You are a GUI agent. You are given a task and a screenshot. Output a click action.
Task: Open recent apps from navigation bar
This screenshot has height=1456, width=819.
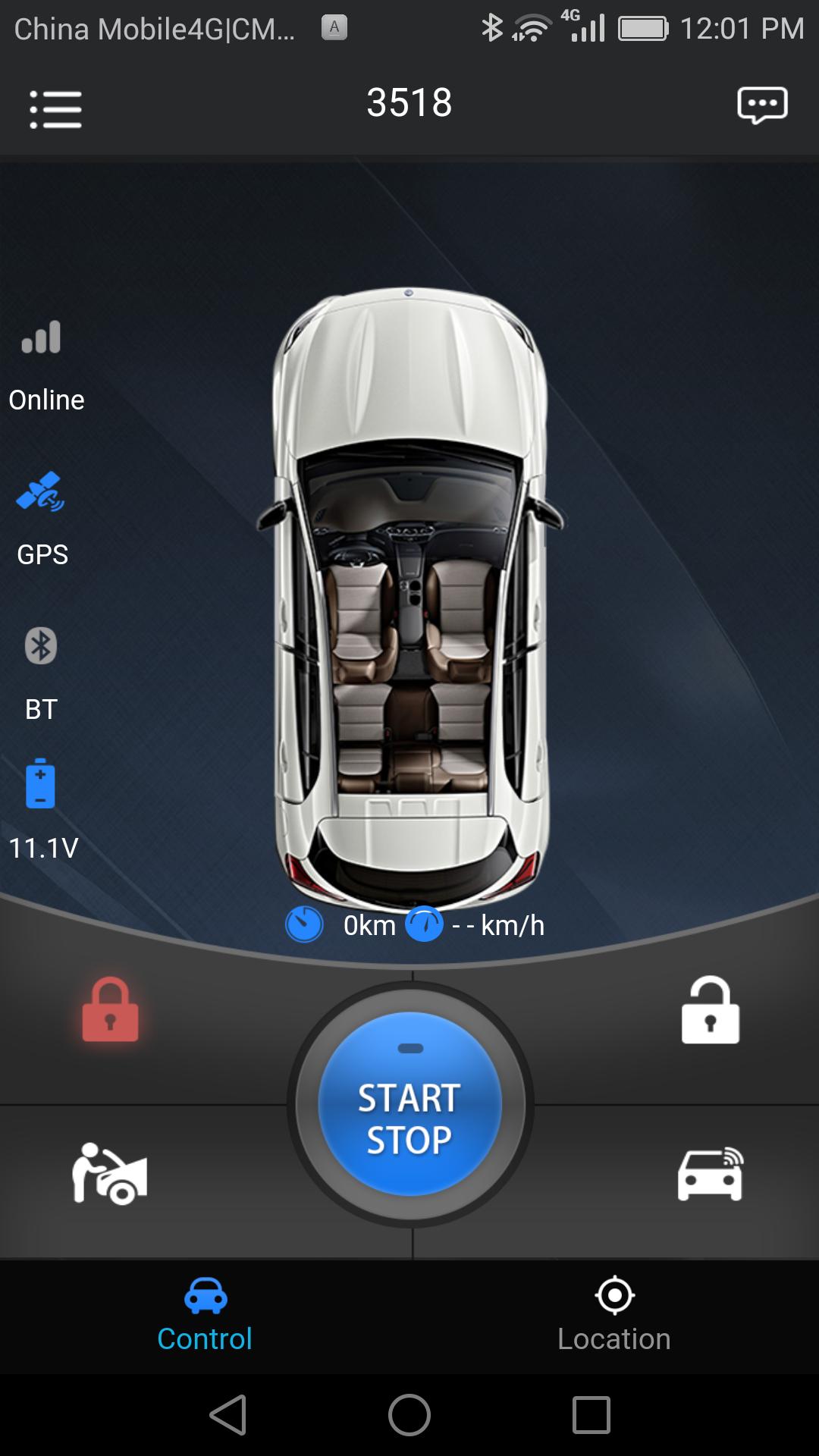[x=591, y=1415]
